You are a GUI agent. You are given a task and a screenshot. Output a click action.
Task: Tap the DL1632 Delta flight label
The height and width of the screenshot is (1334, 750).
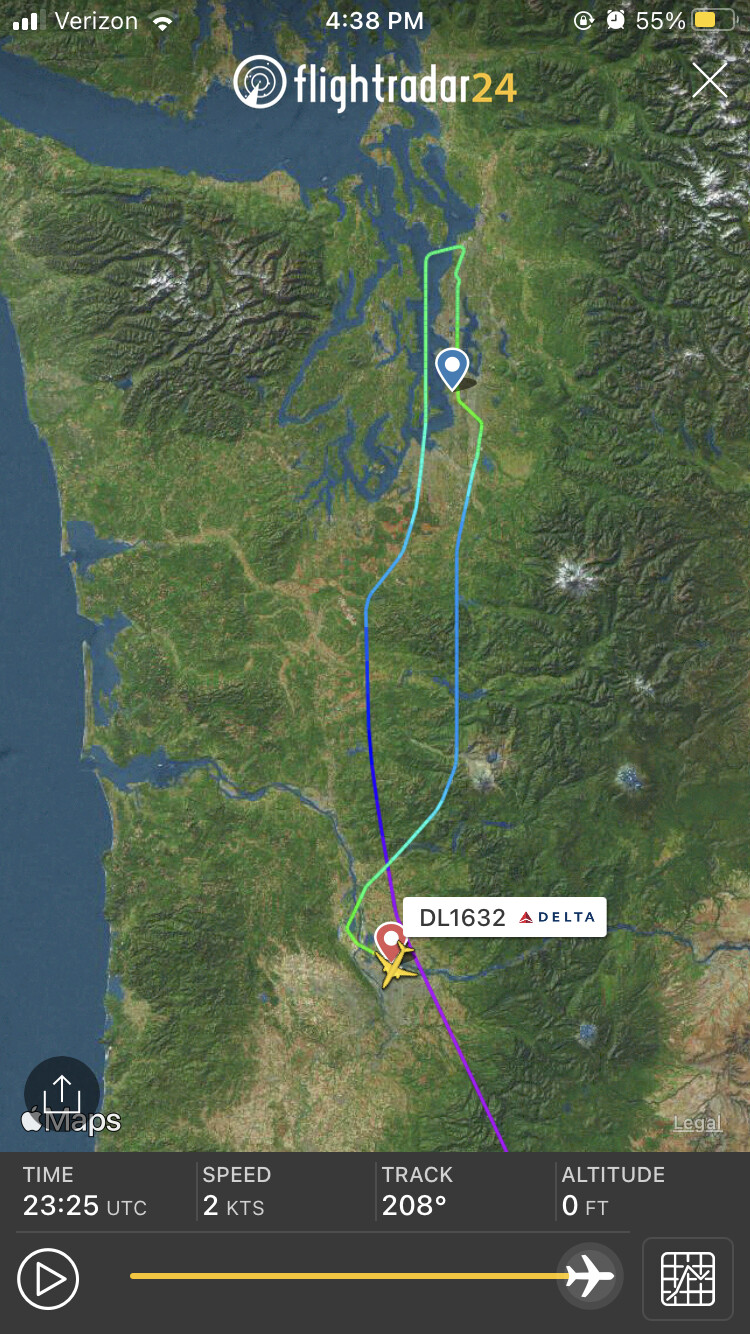point(506,917)
